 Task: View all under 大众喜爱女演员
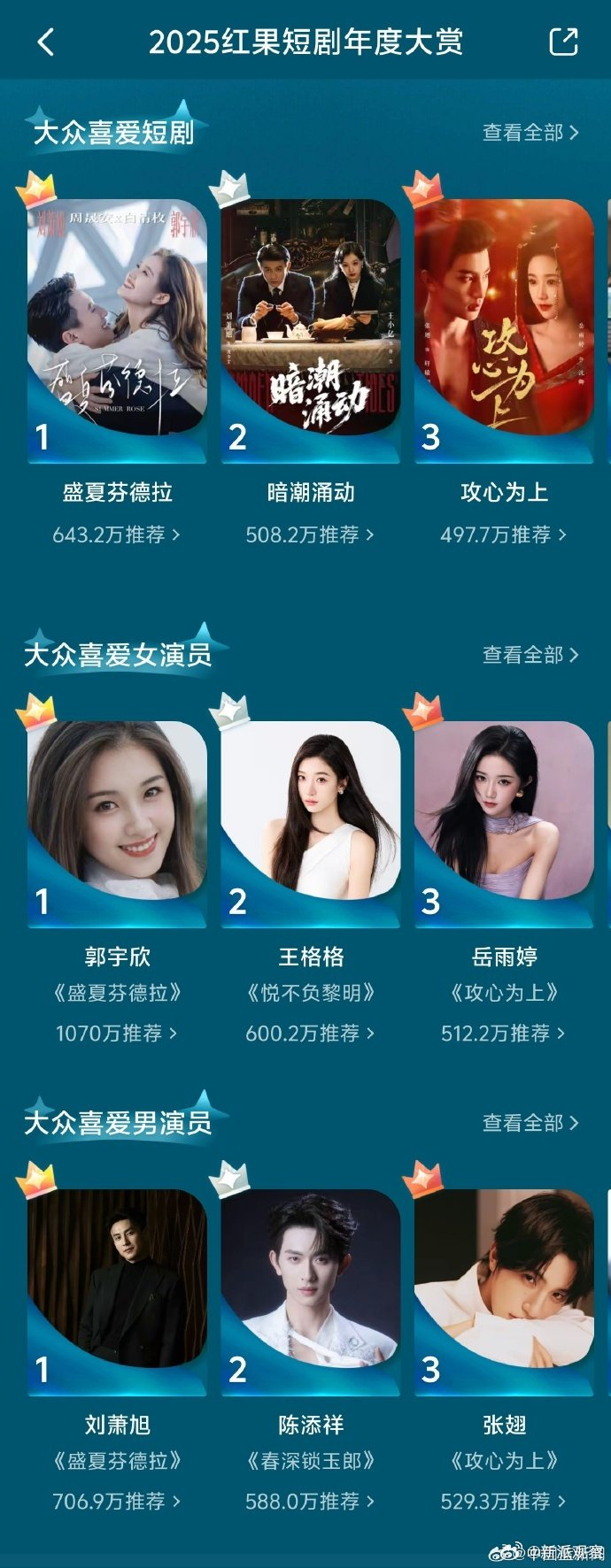[530, 655]
